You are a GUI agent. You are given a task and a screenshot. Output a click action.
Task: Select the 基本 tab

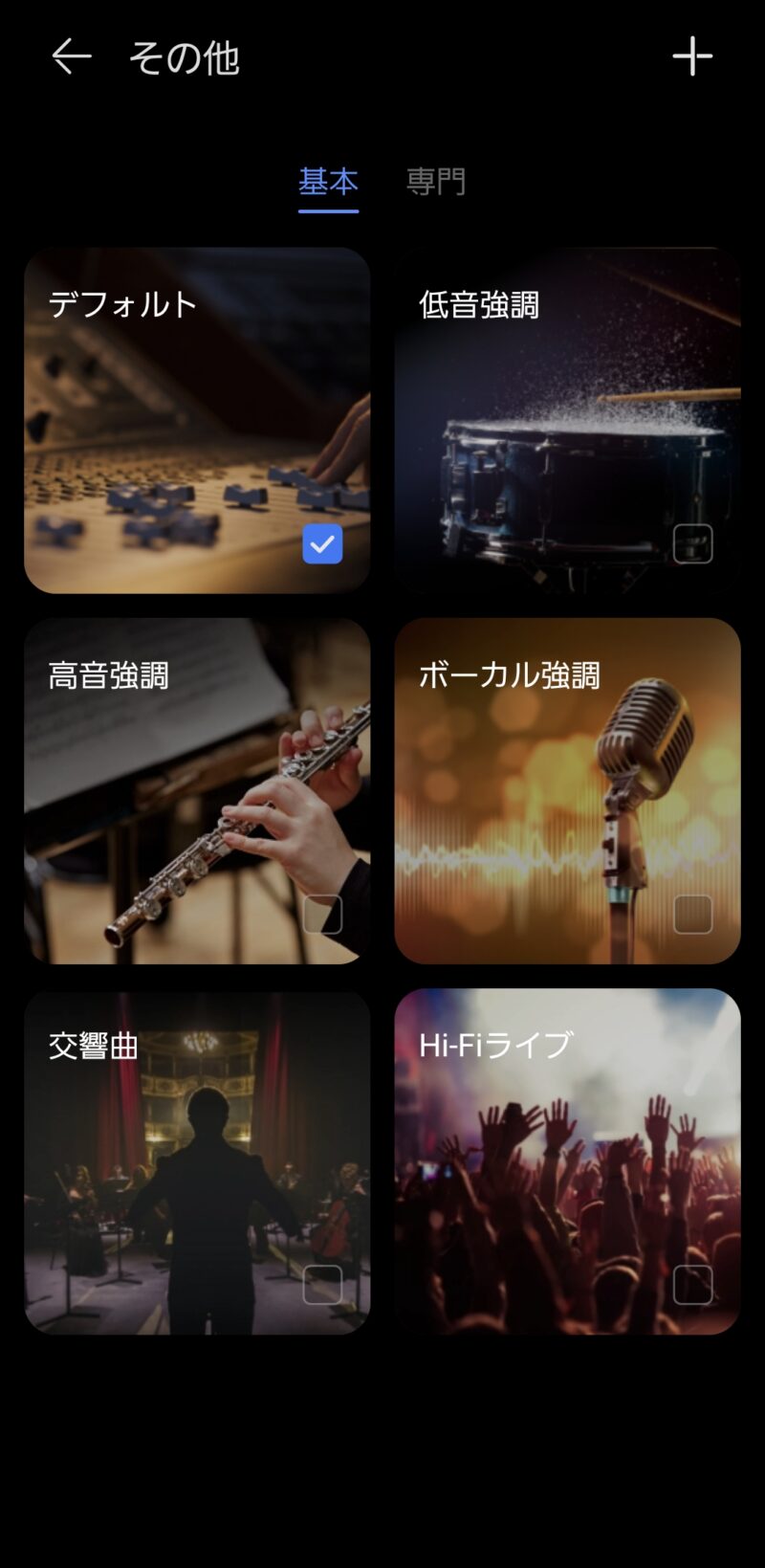coord(328,182)
